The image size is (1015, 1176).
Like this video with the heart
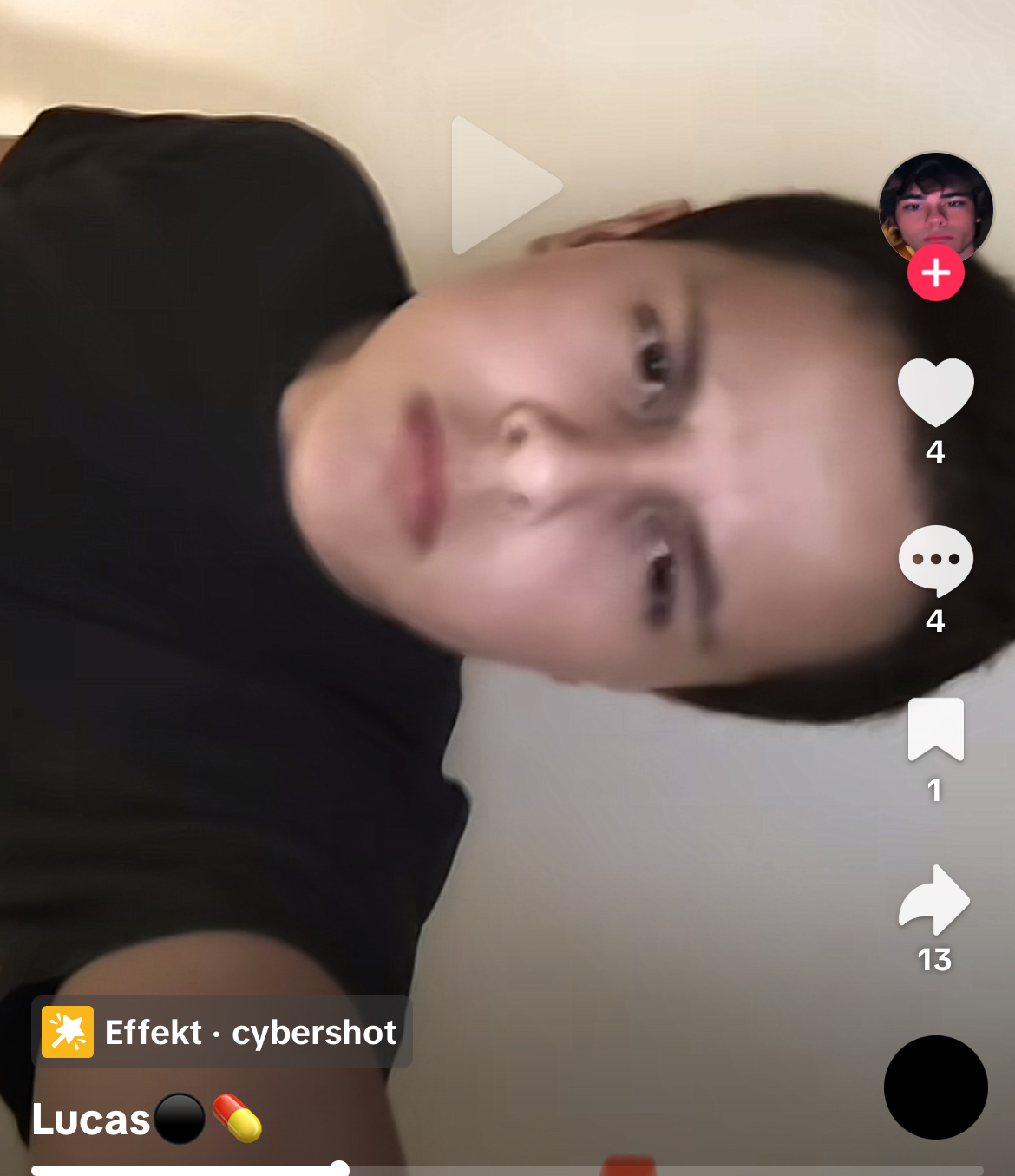935,391
